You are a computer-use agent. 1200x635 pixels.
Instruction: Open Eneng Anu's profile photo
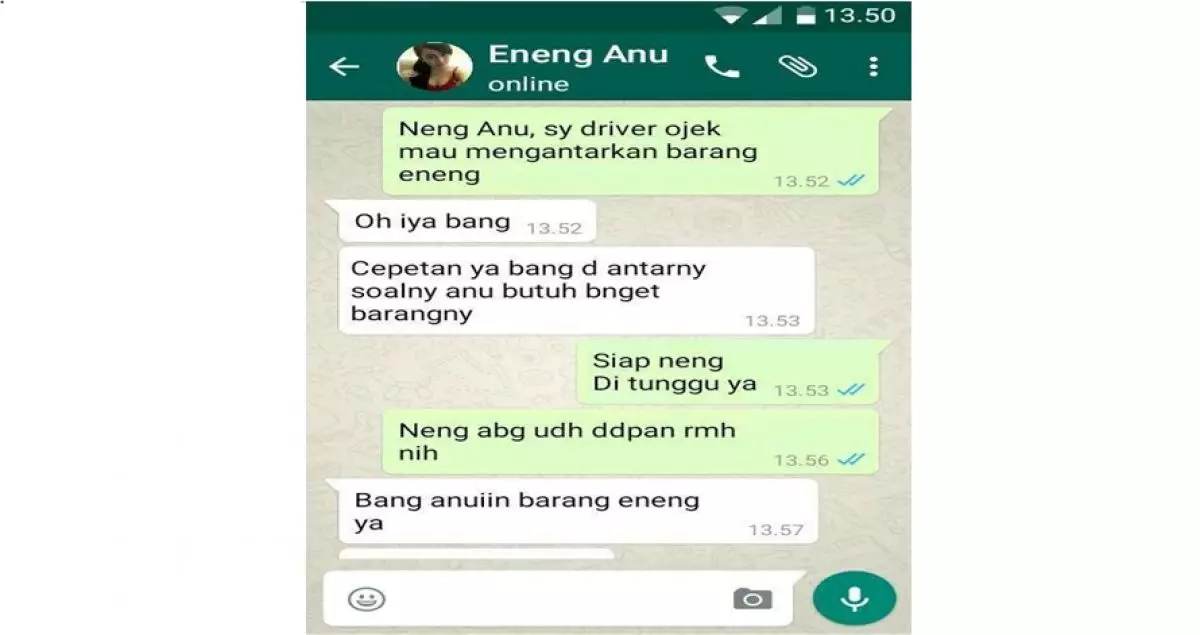[x=434, y=67]
